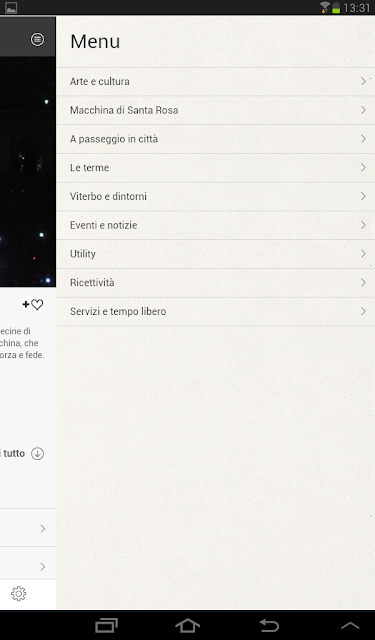Screen dimensions: 375x640
Task: Close the drawer via the menu icon
Action: coord(37,39)
